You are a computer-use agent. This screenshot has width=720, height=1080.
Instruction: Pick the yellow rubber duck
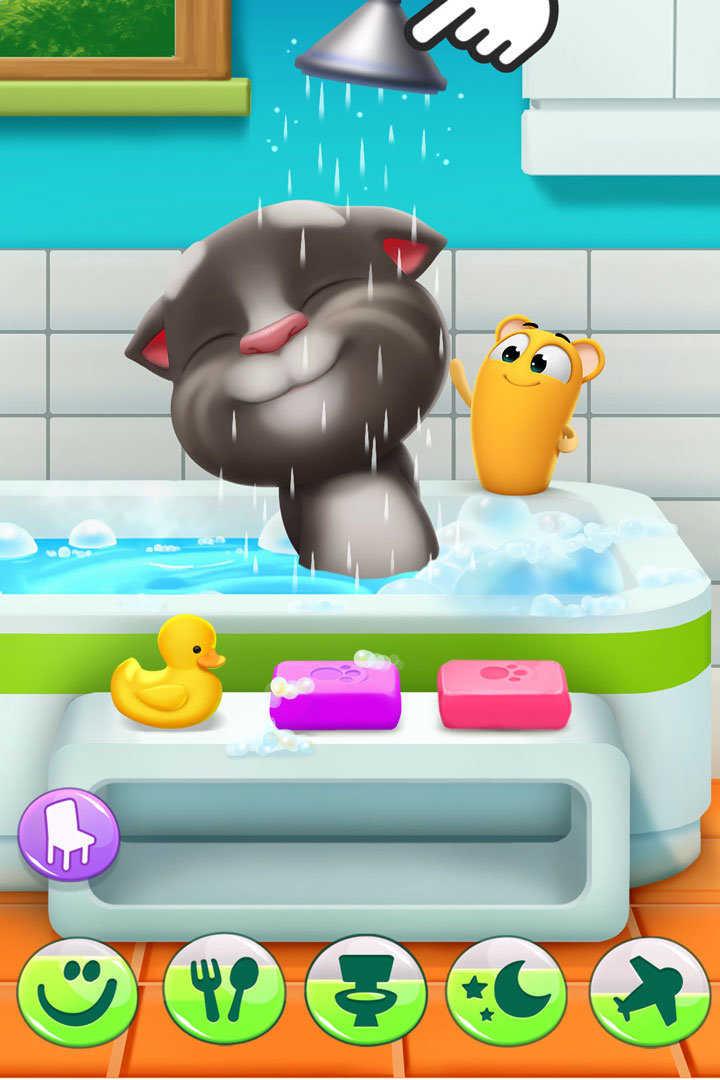[168, 672]
